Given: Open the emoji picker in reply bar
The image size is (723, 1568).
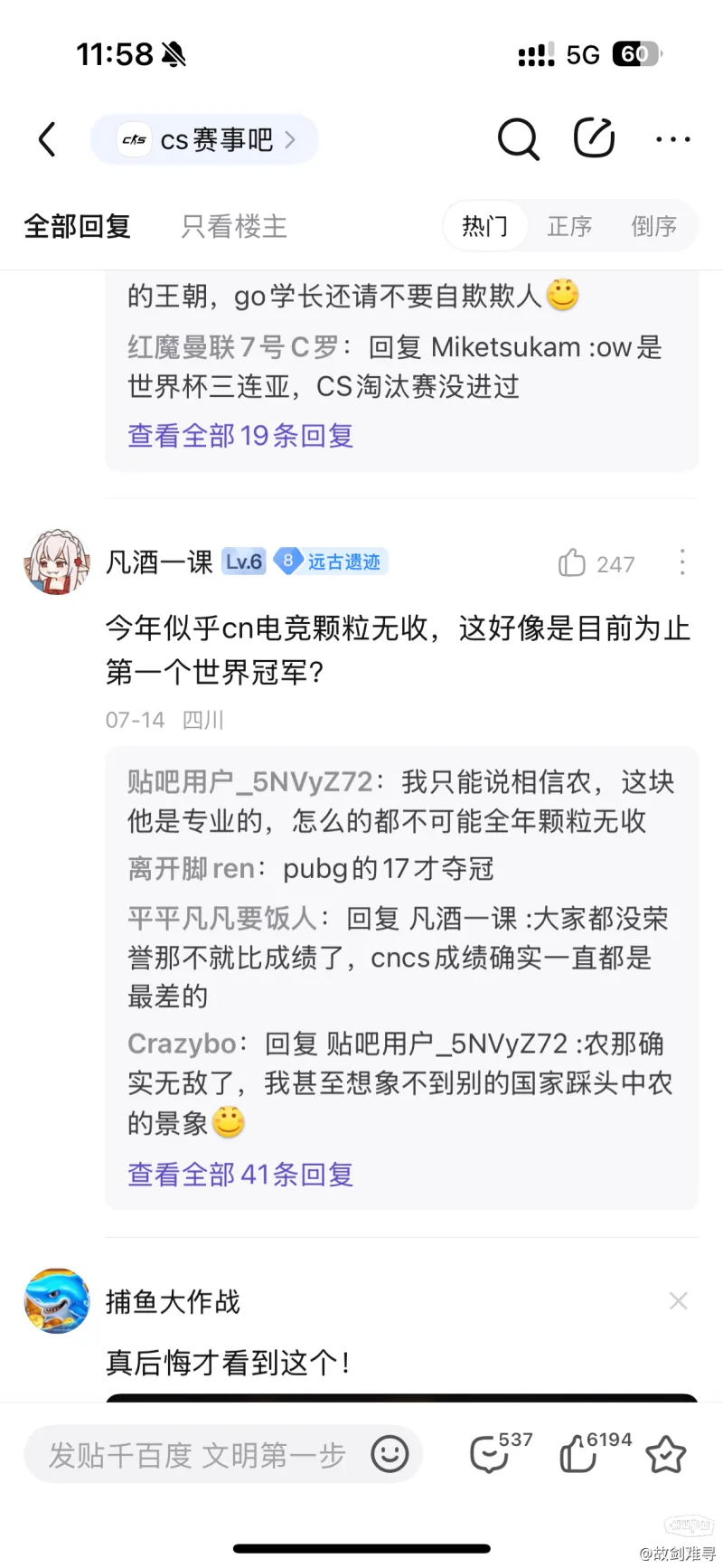Looking at the screenshot, I should pyautogui.click(x=390, y=1455).
